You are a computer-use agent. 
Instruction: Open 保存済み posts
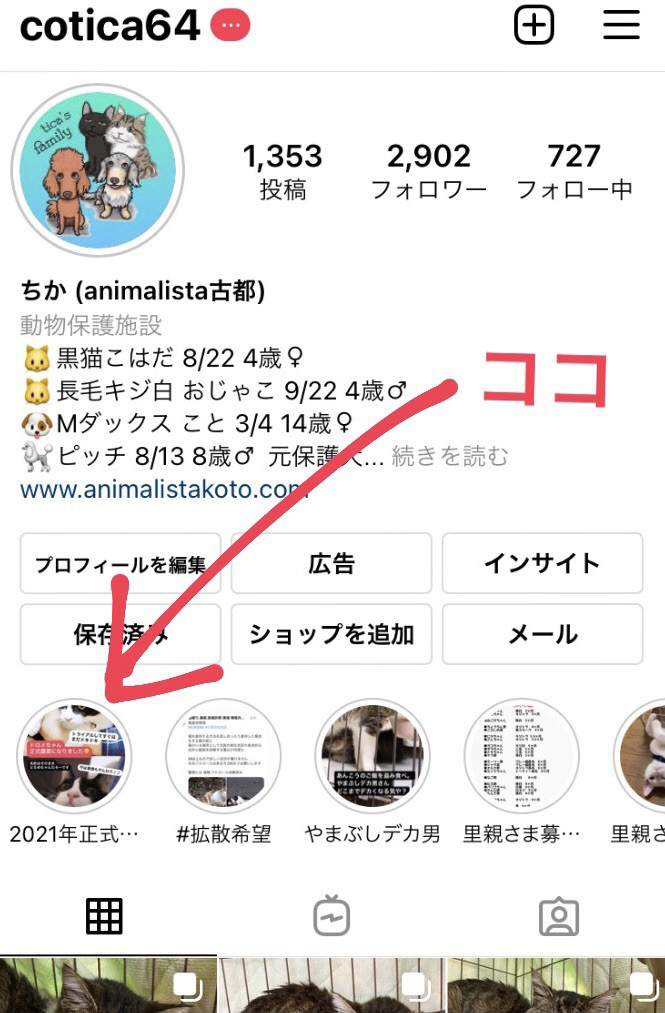(x=120, y=634)
